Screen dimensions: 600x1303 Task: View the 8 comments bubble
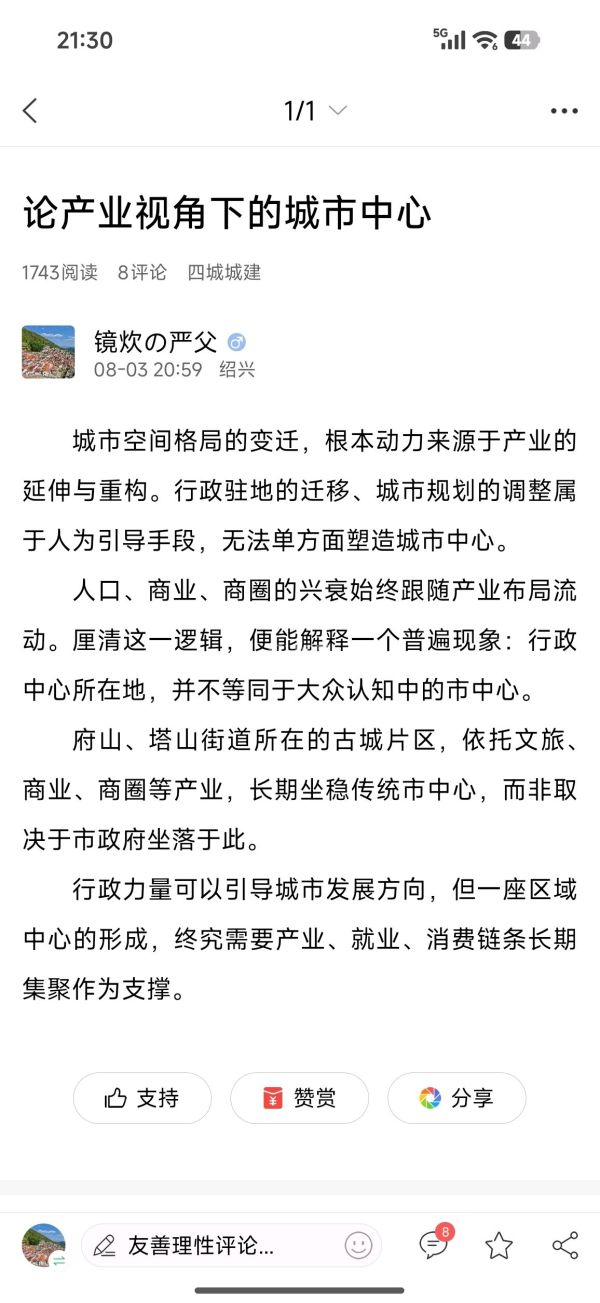pyautogui.click(x=434, y=1243)
